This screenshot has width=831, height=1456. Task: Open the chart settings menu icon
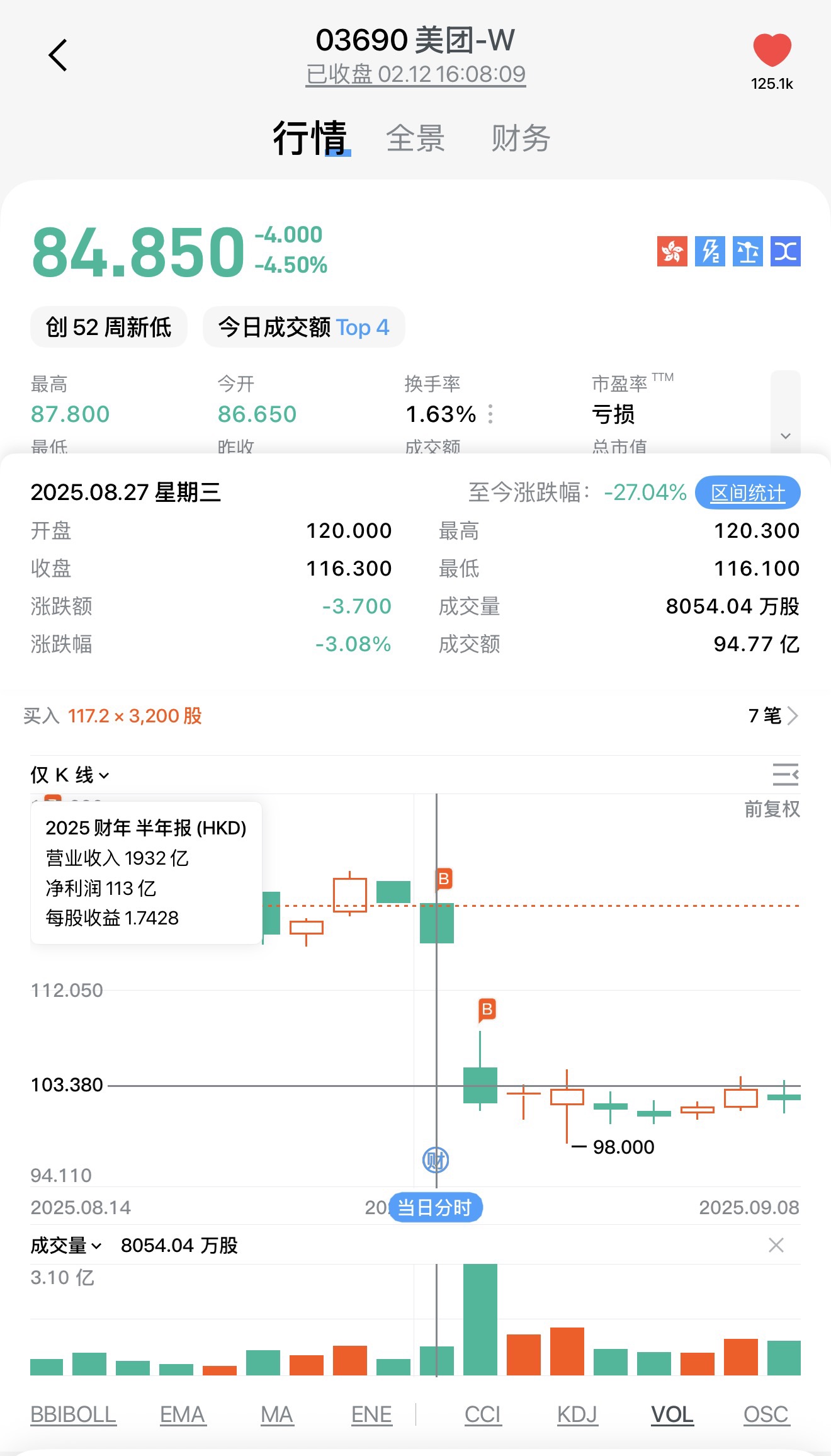point(785,774)
